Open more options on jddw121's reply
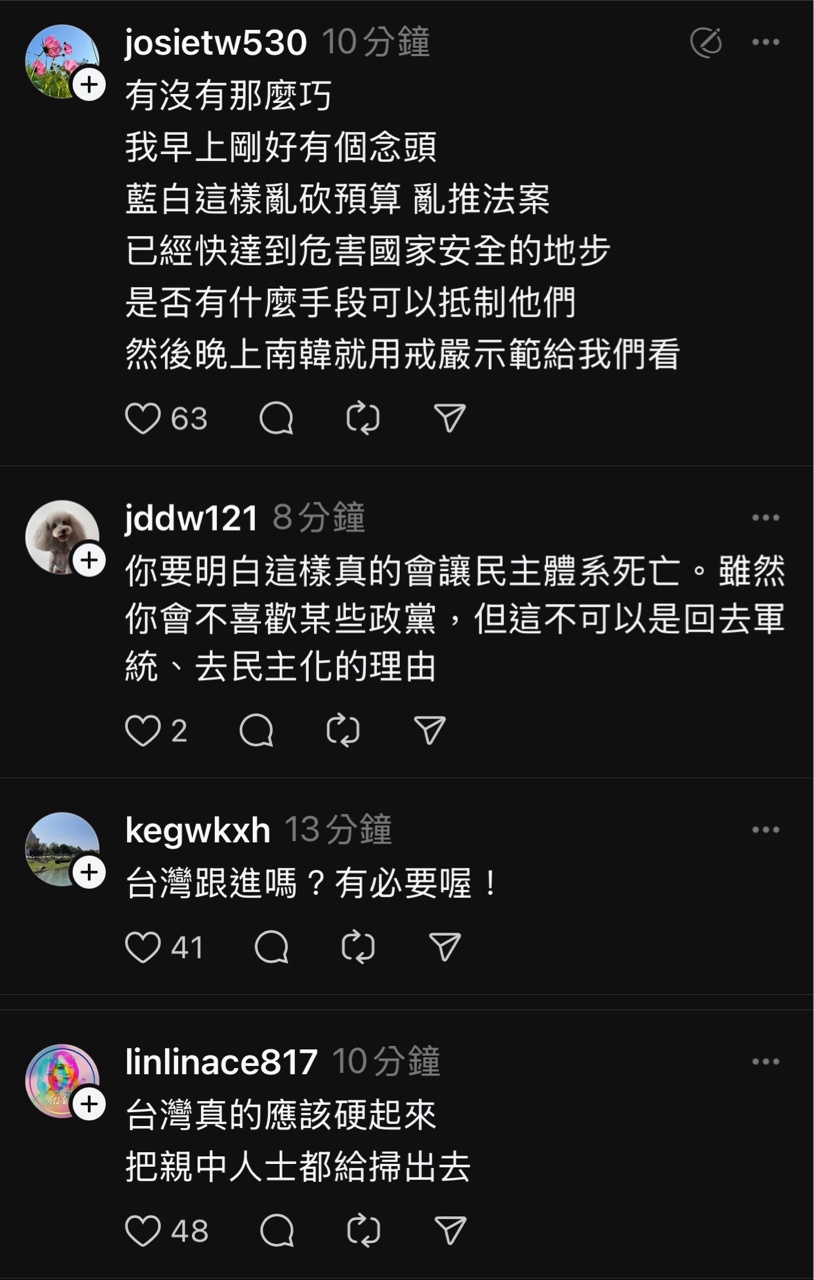 (x=765, y=518)
